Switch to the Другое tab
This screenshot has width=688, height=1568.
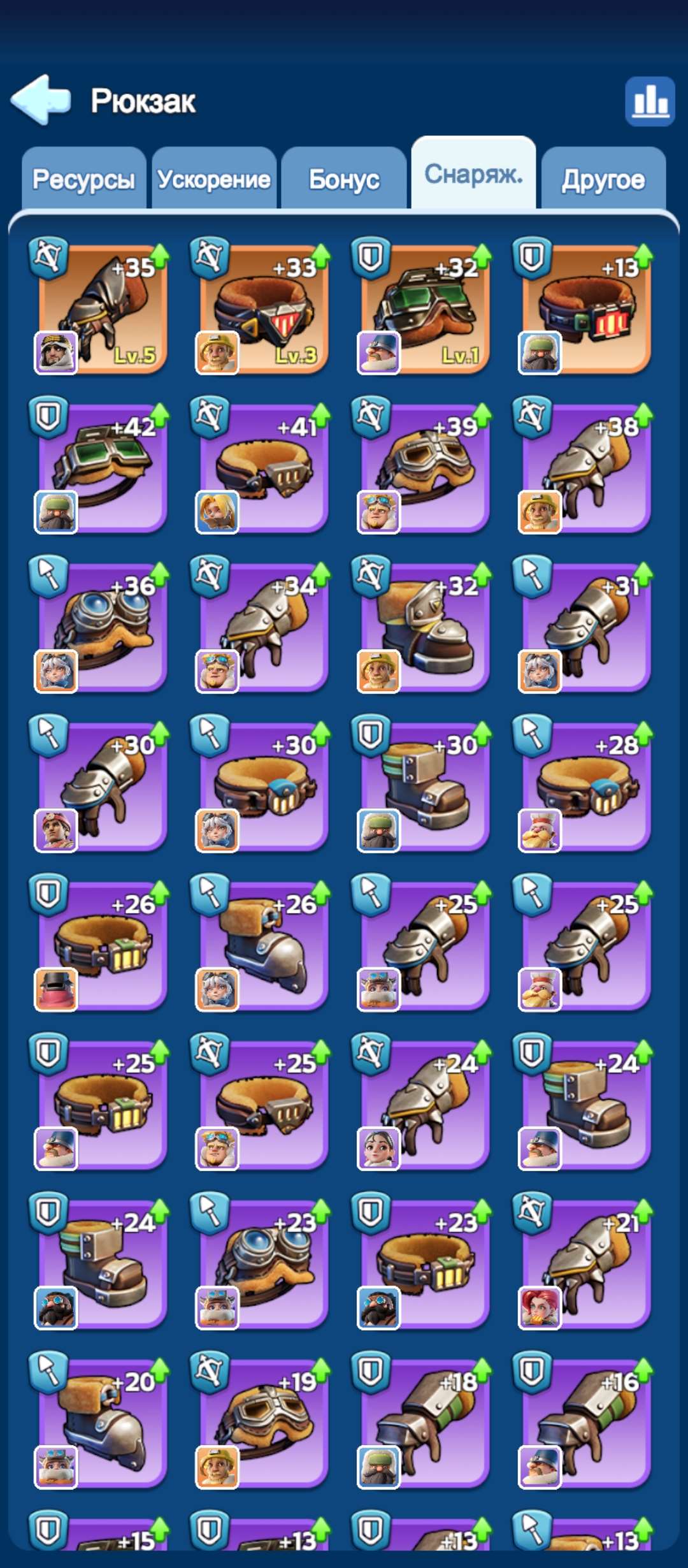tap(603, 179)
